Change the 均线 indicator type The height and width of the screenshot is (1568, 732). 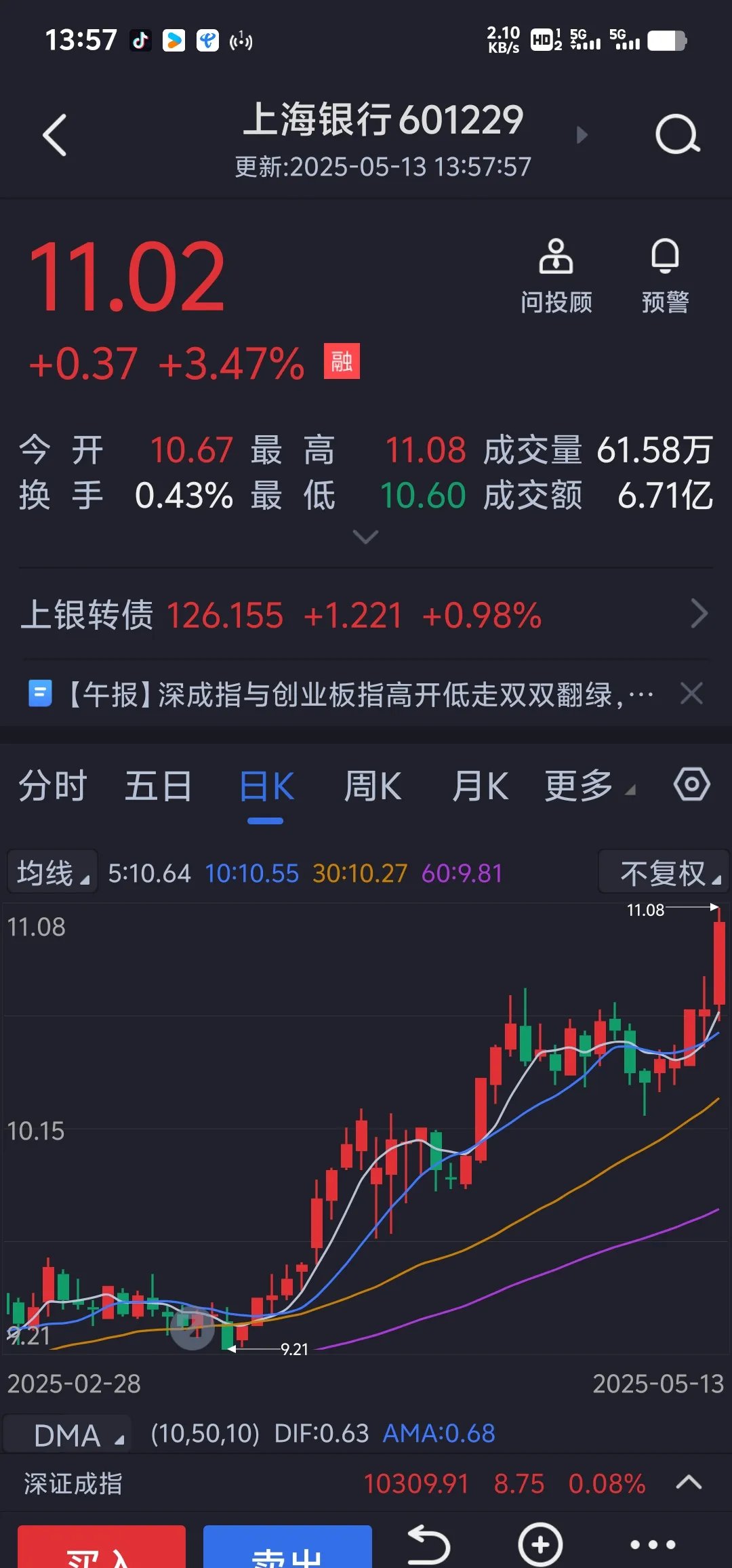tap(52, 872)
